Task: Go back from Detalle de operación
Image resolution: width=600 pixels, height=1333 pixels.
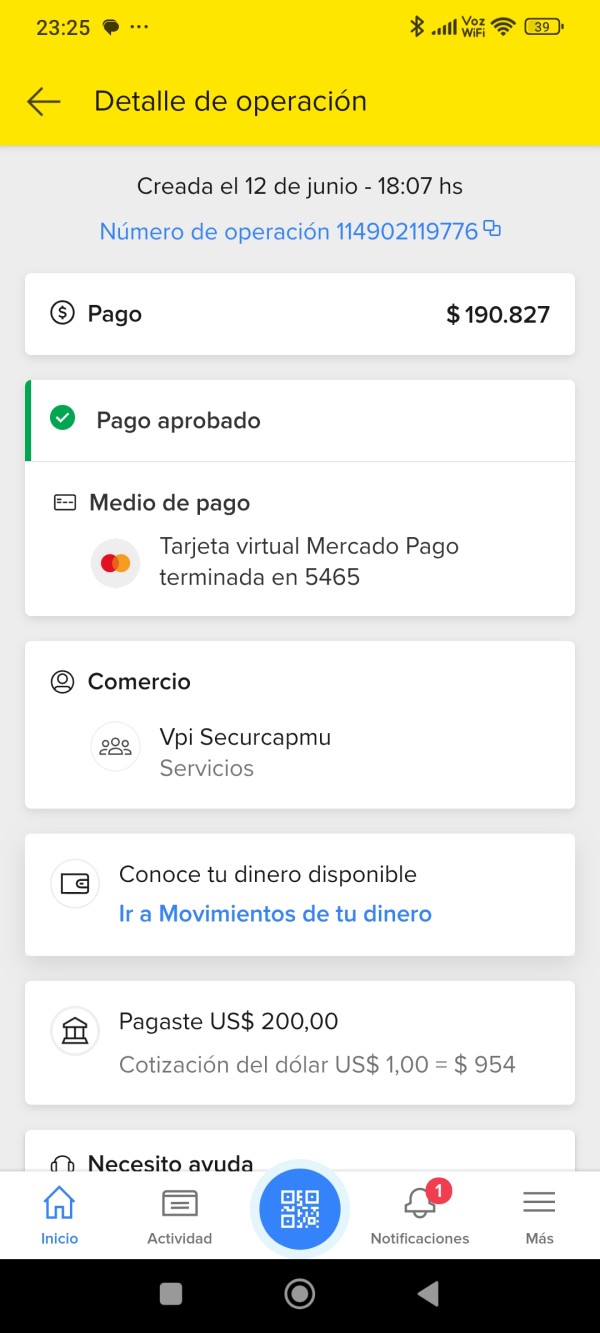Action: 44,101
